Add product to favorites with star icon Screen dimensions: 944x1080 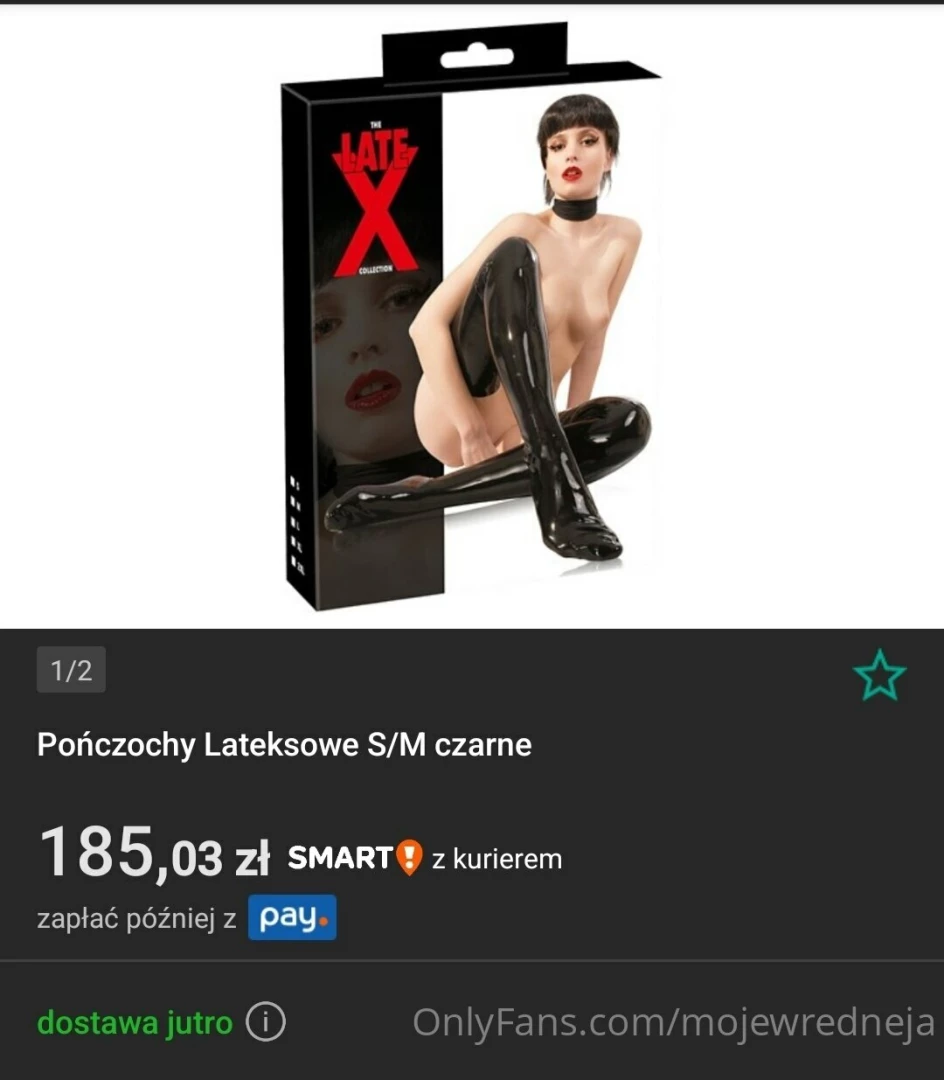tap(879, 675)
